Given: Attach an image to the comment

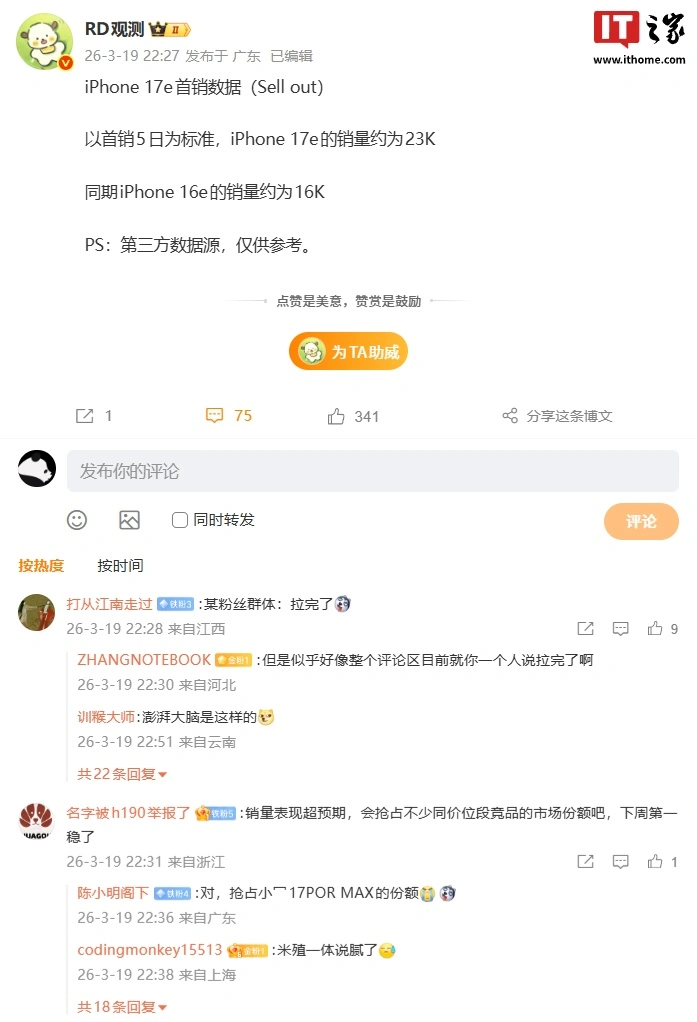Looking at the screenshot, I should click(129, 520).
